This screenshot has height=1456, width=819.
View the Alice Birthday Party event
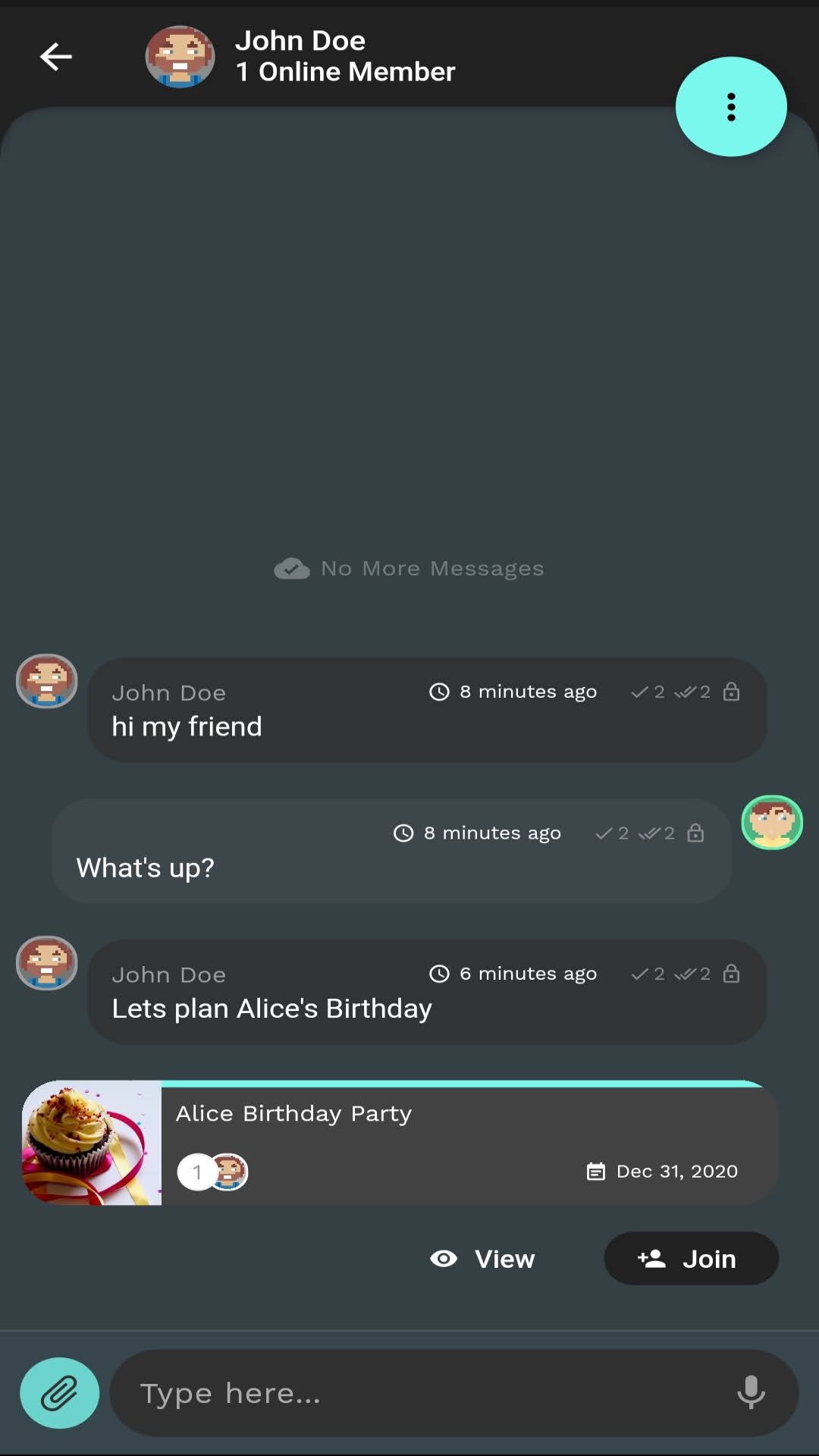pyautogui.click(x=483, y=1259)
